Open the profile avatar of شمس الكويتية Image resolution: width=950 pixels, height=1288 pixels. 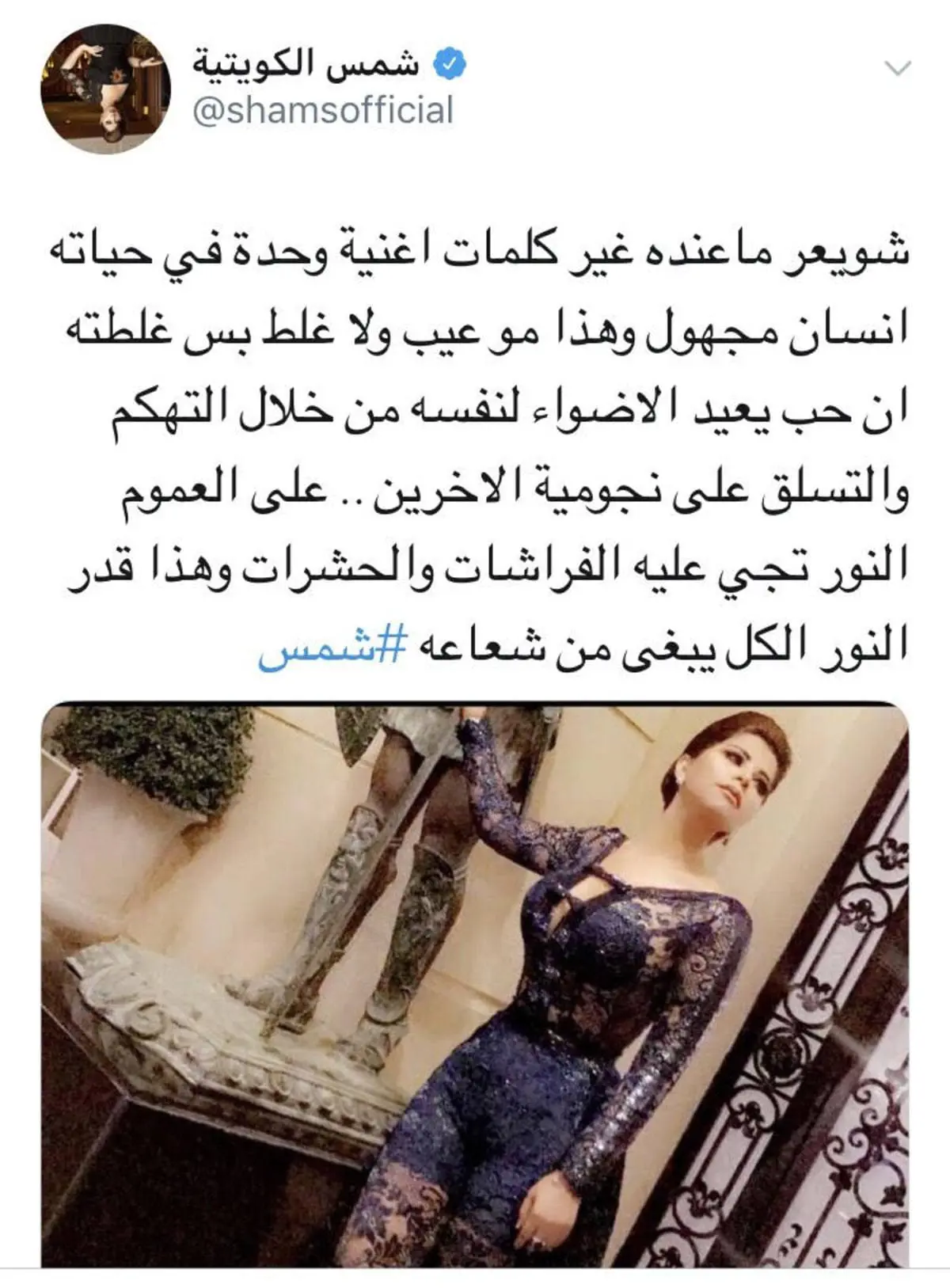point(105,89)
